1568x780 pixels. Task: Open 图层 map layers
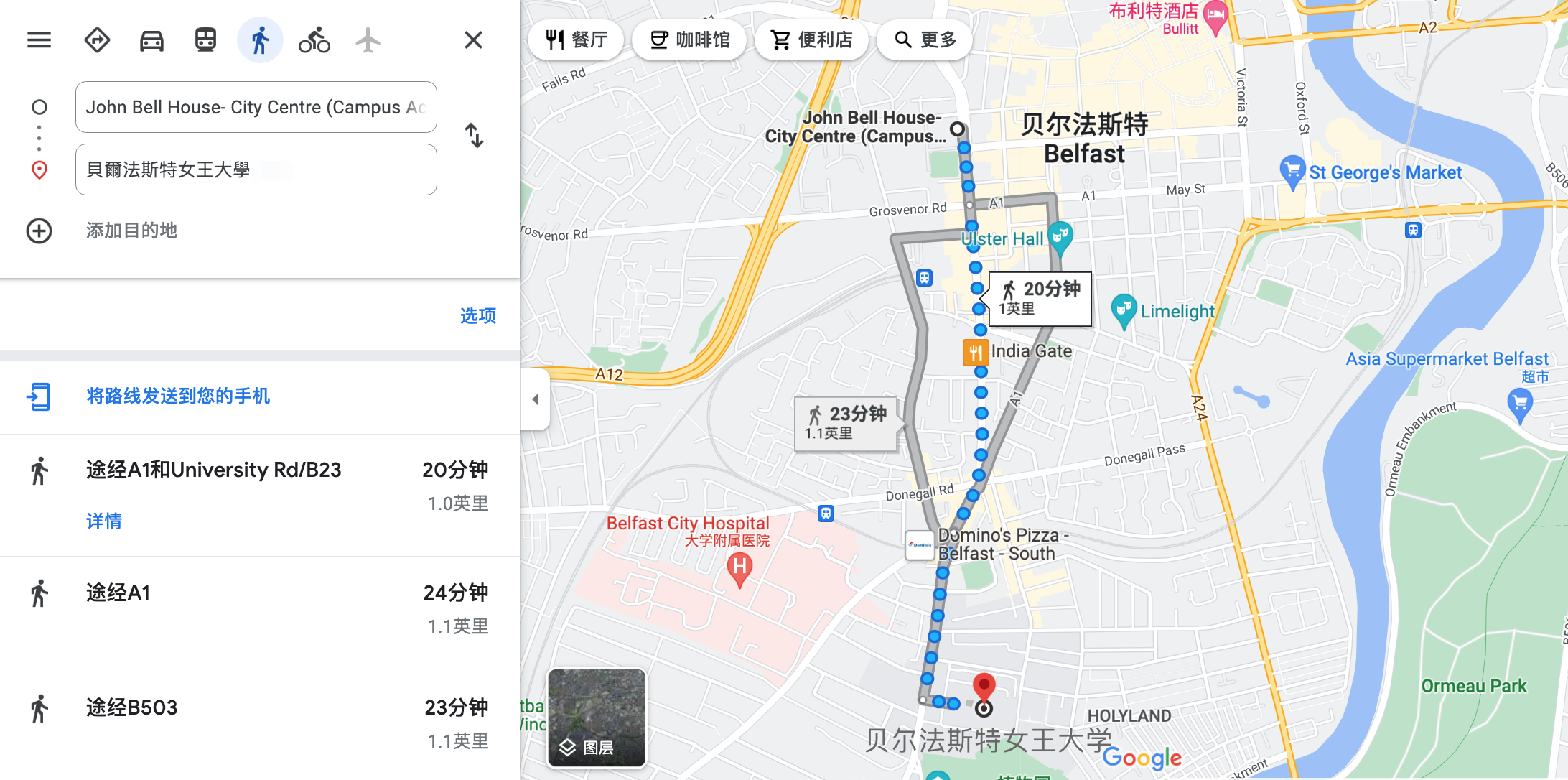(x=597, y=718)
